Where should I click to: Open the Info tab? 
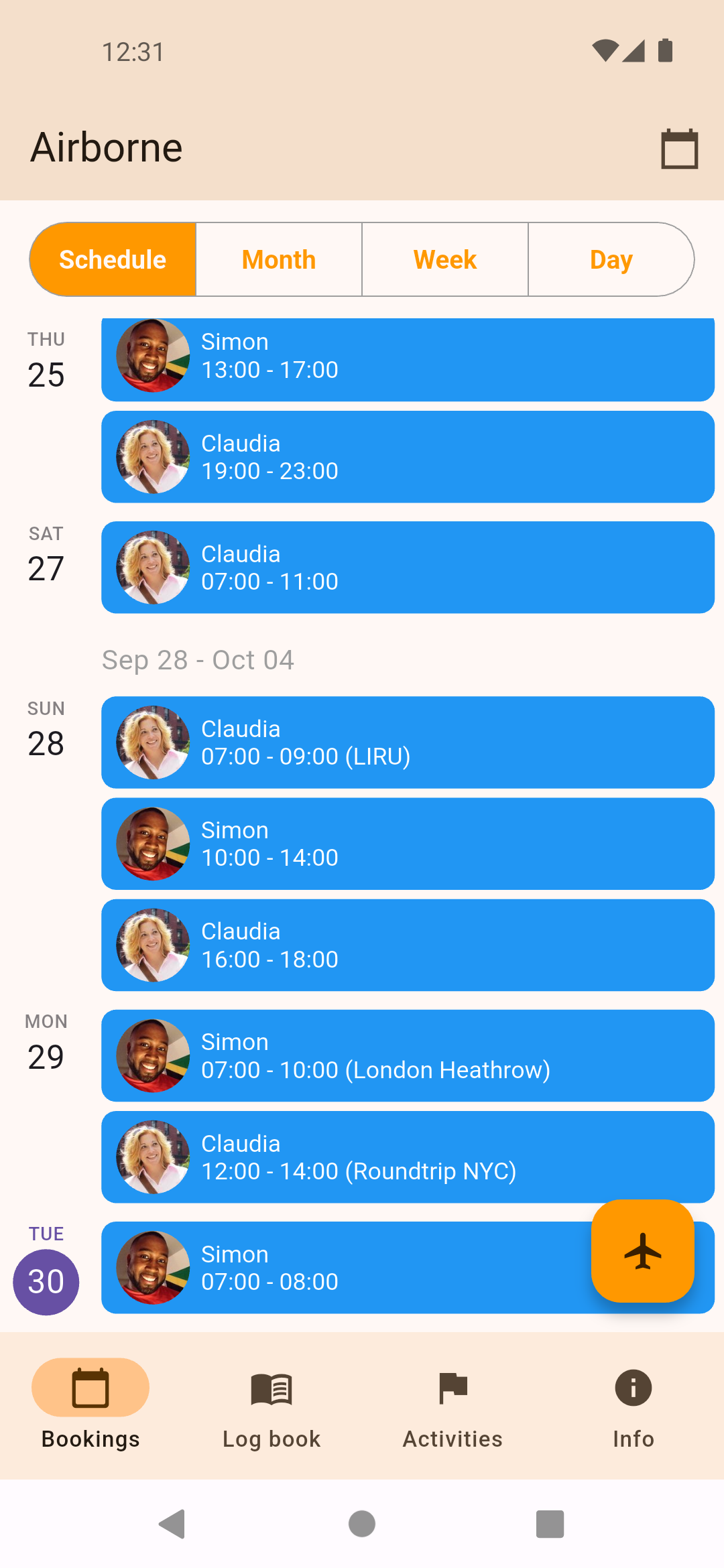click(x=633, y=1405)
